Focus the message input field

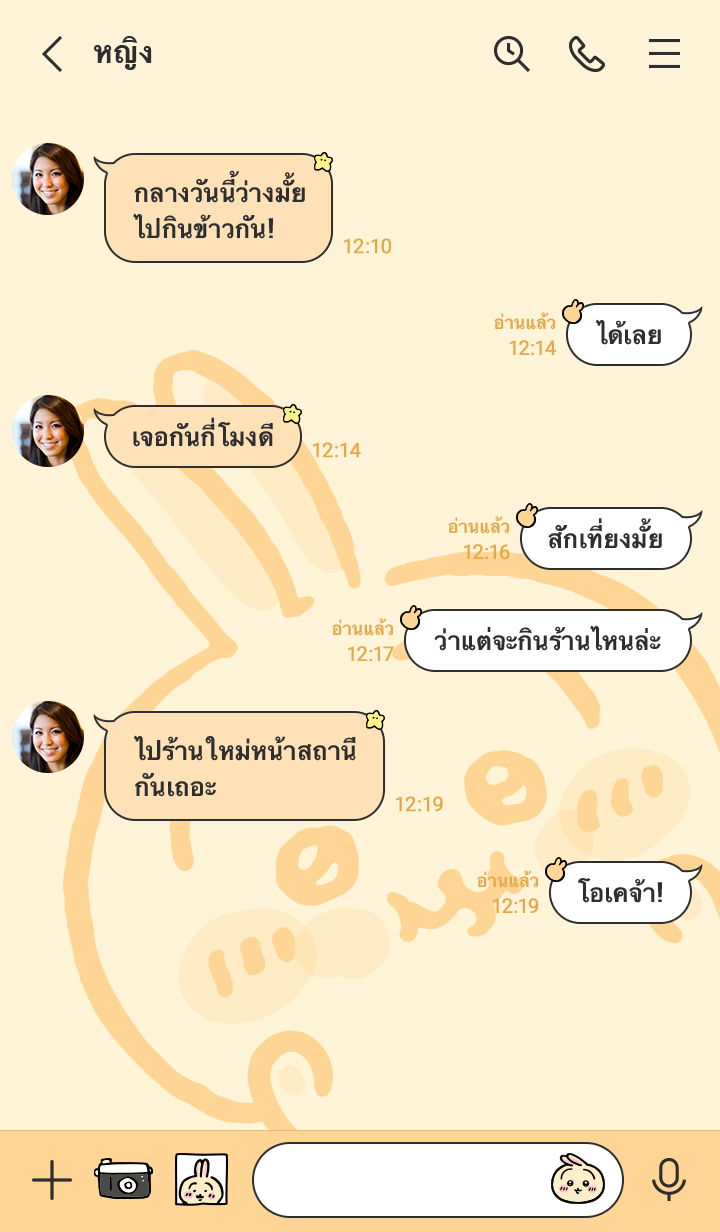pos(400,1180)
